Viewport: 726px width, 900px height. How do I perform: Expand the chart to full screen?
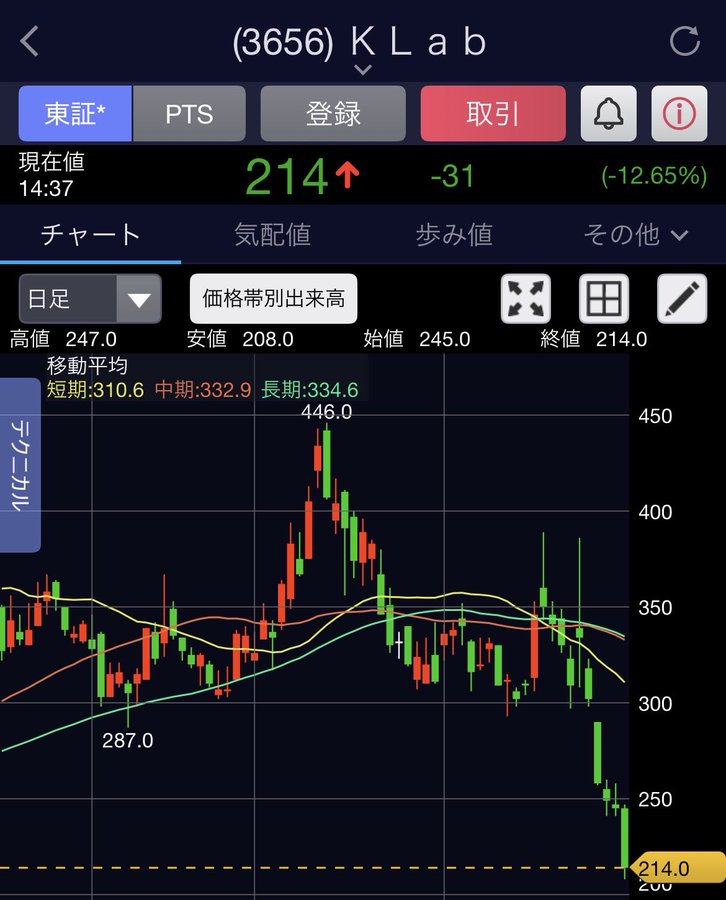point(526,298)
